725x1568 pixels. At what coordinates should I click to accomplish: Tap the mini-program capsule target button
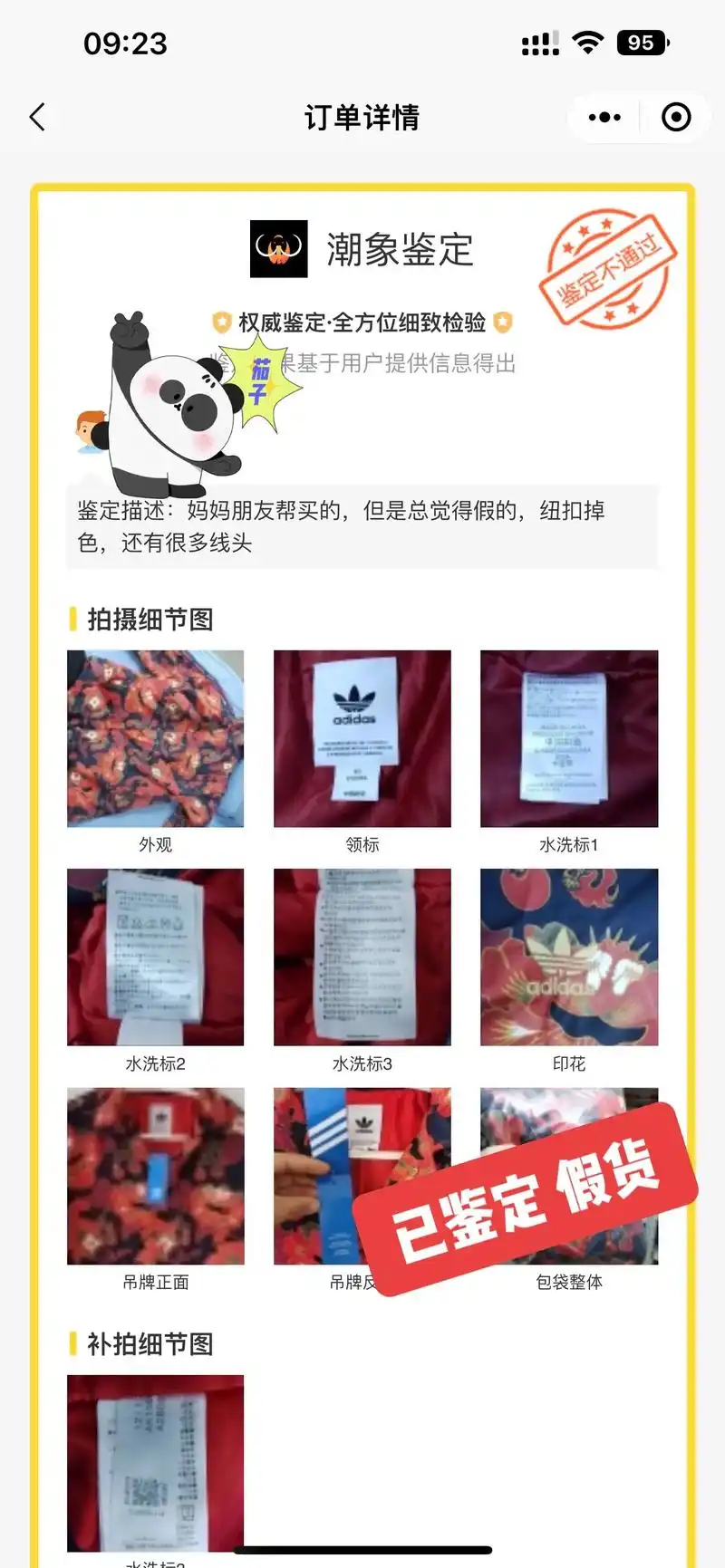[674, 117]
